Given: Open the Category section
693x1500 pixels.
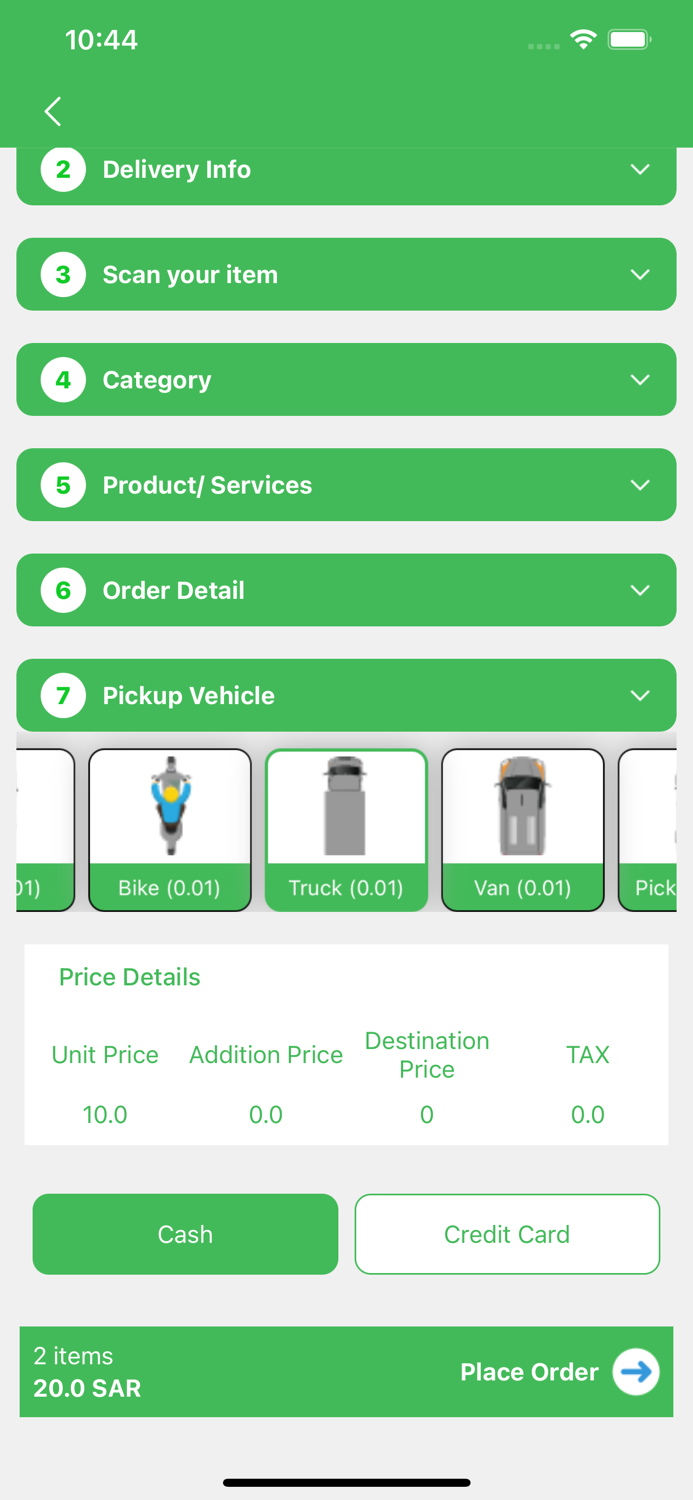Looking at the screenshot, I should [346, 379].
